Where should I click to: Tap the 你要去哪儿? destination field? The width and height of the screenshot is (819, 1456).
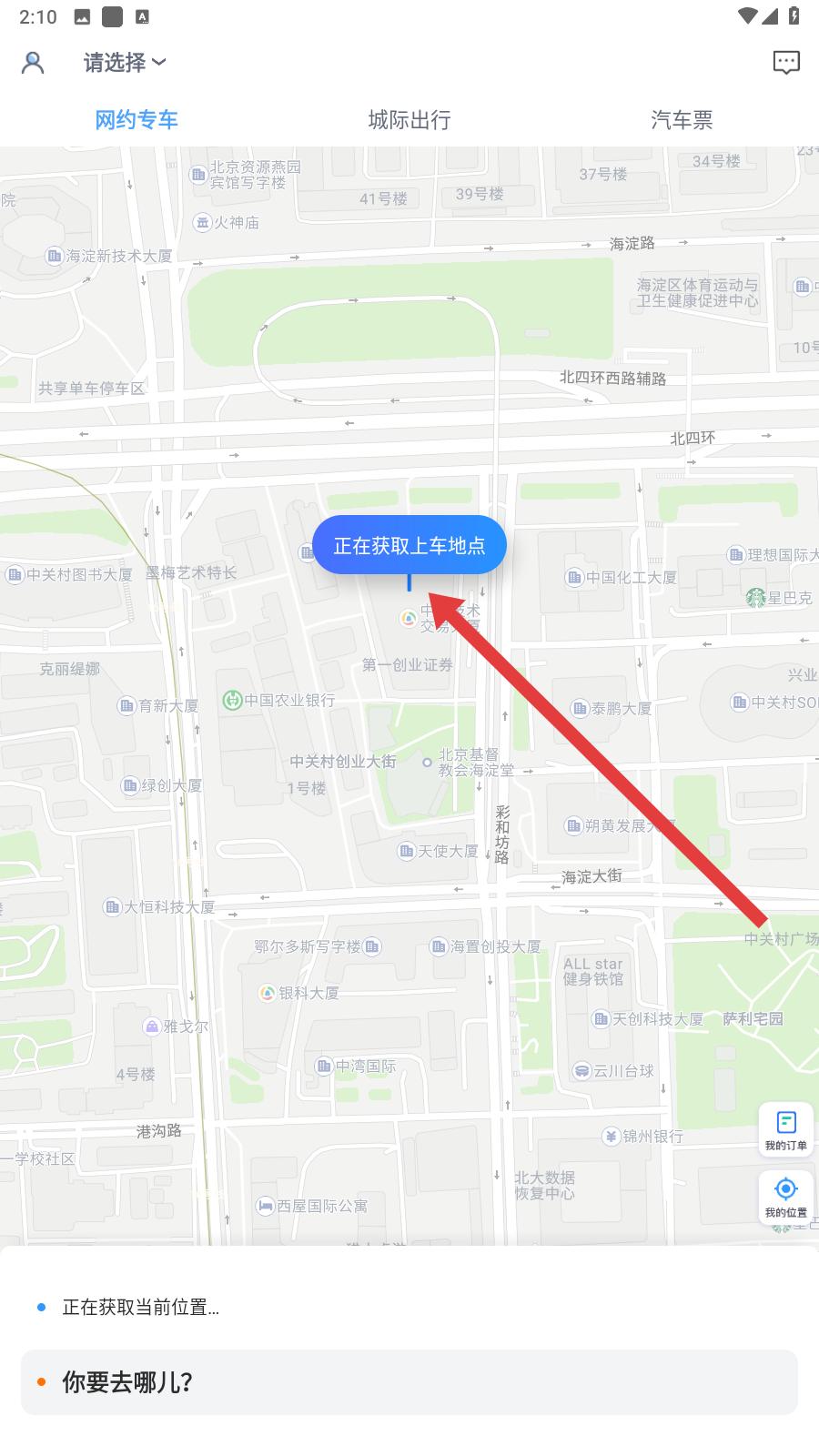(x=409, y=1382)
